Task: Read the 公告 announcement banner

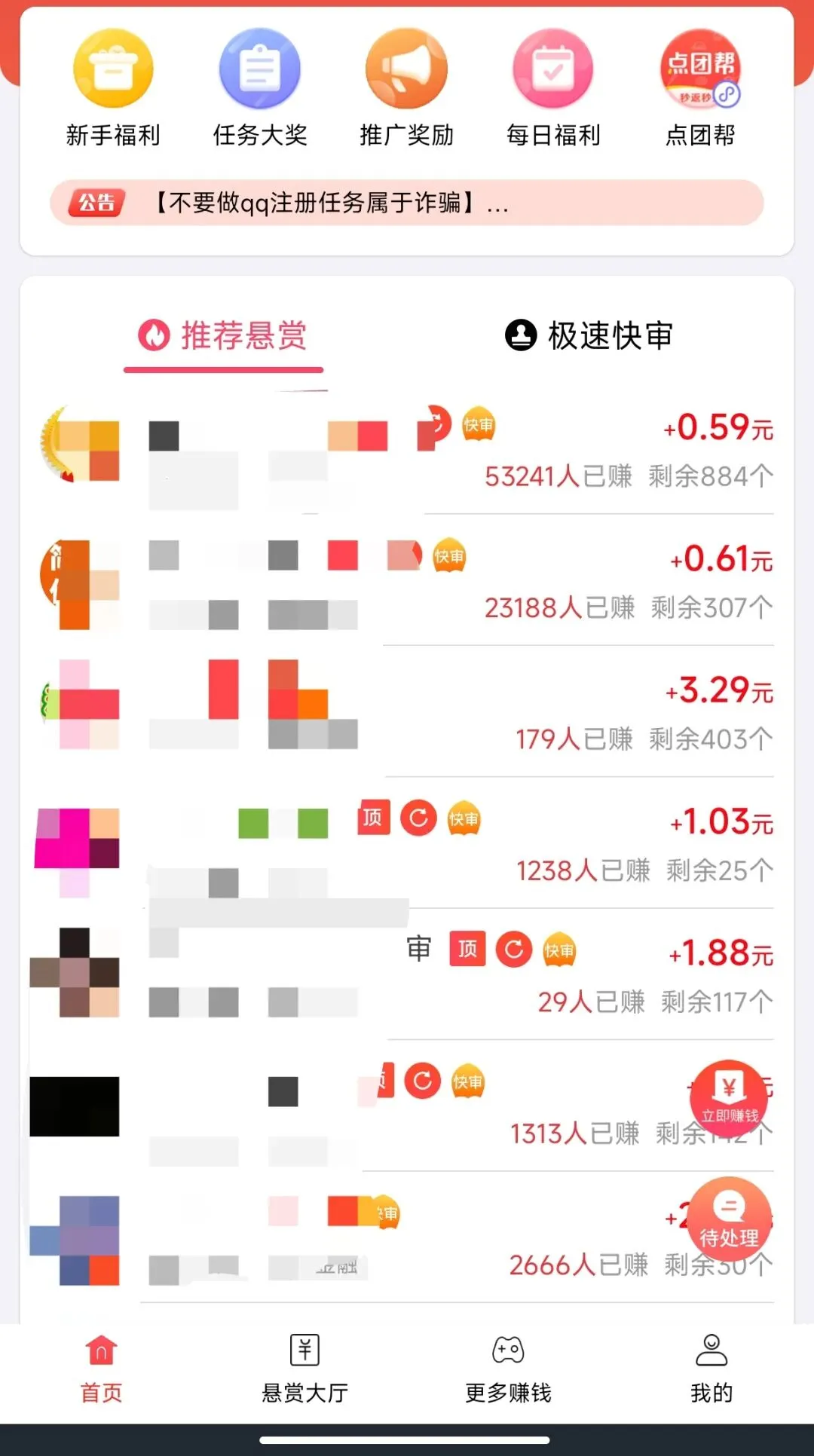Action: (x=407, y=203)
